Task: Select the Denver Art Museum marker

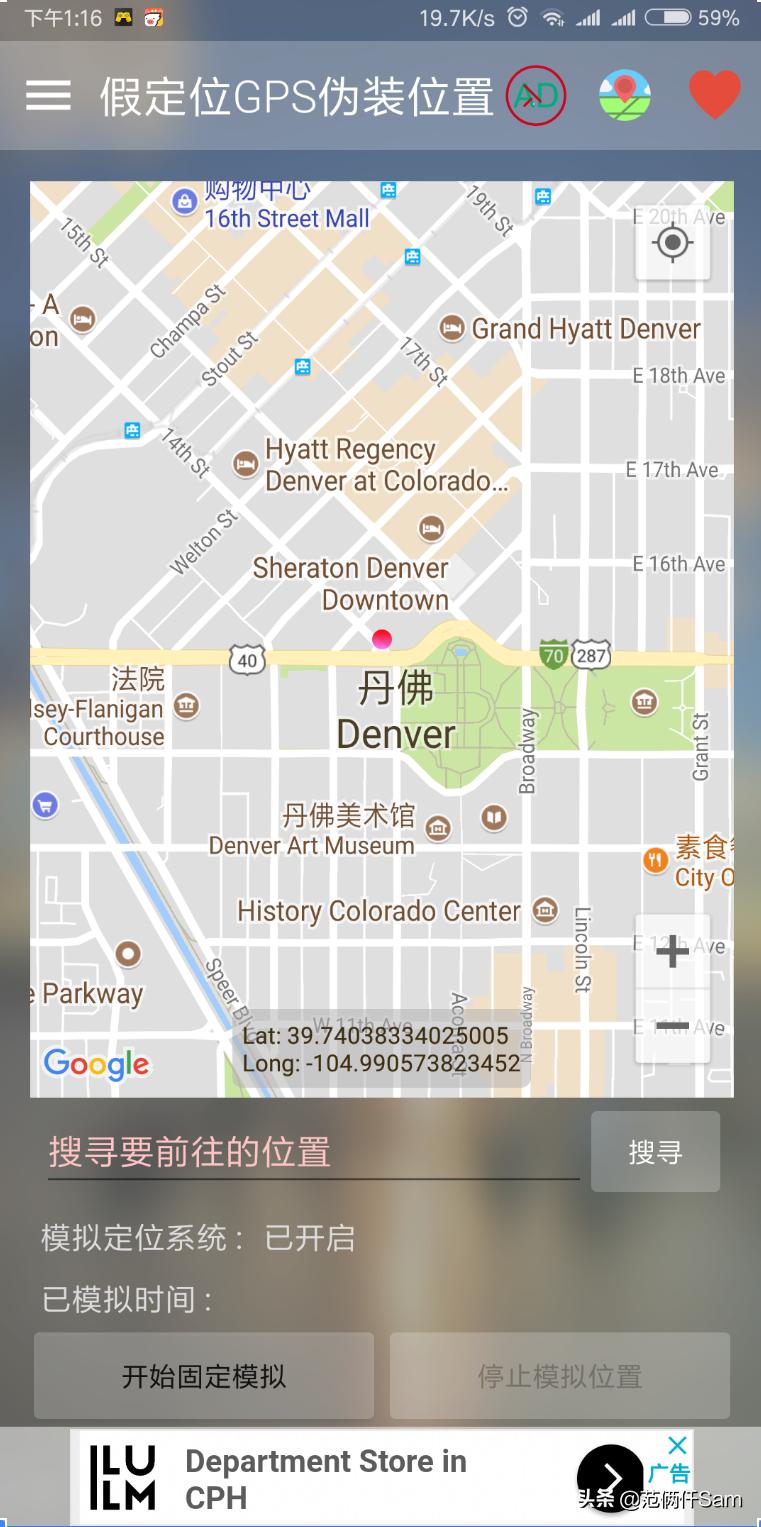Action: (x=437, y=828)
